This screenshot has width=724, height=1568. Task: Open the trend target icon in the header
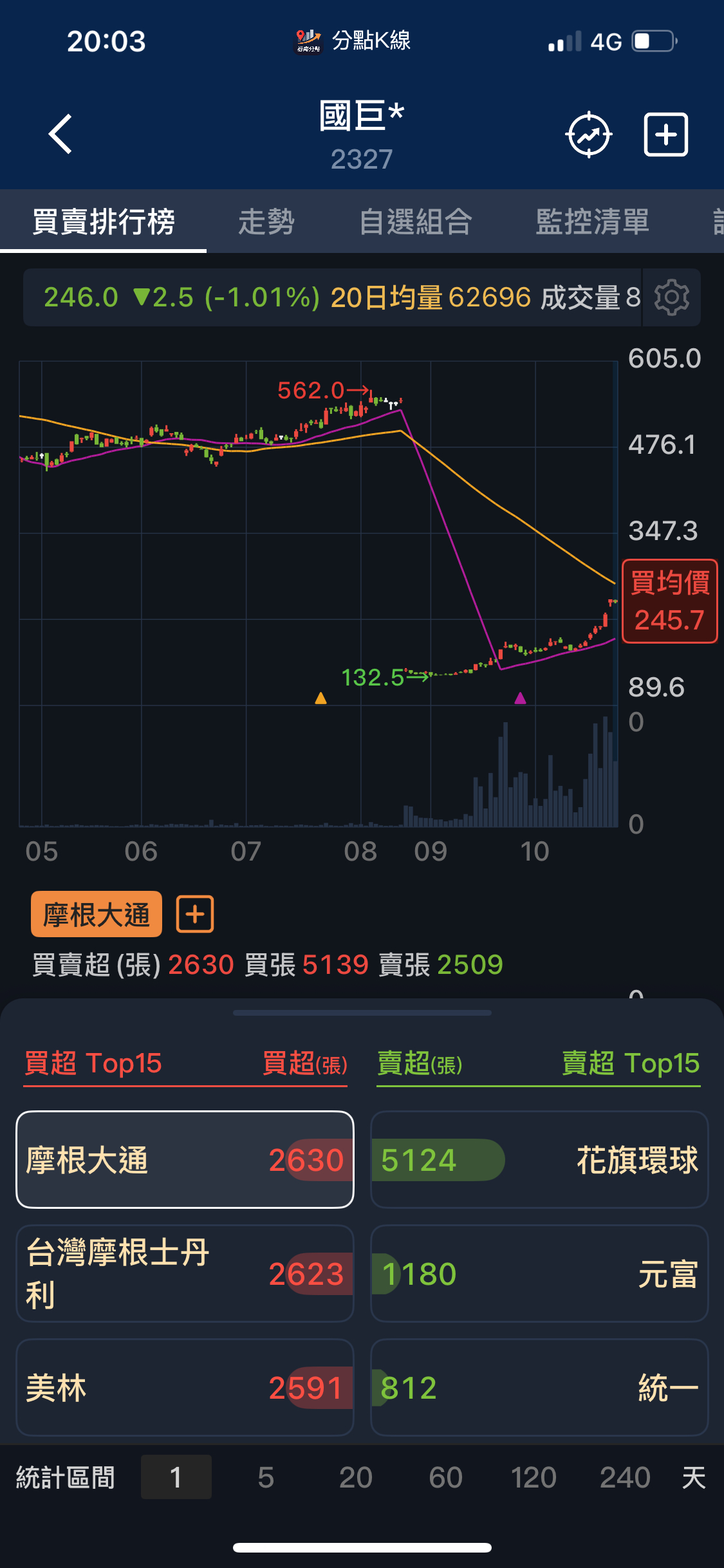(588, 135)
